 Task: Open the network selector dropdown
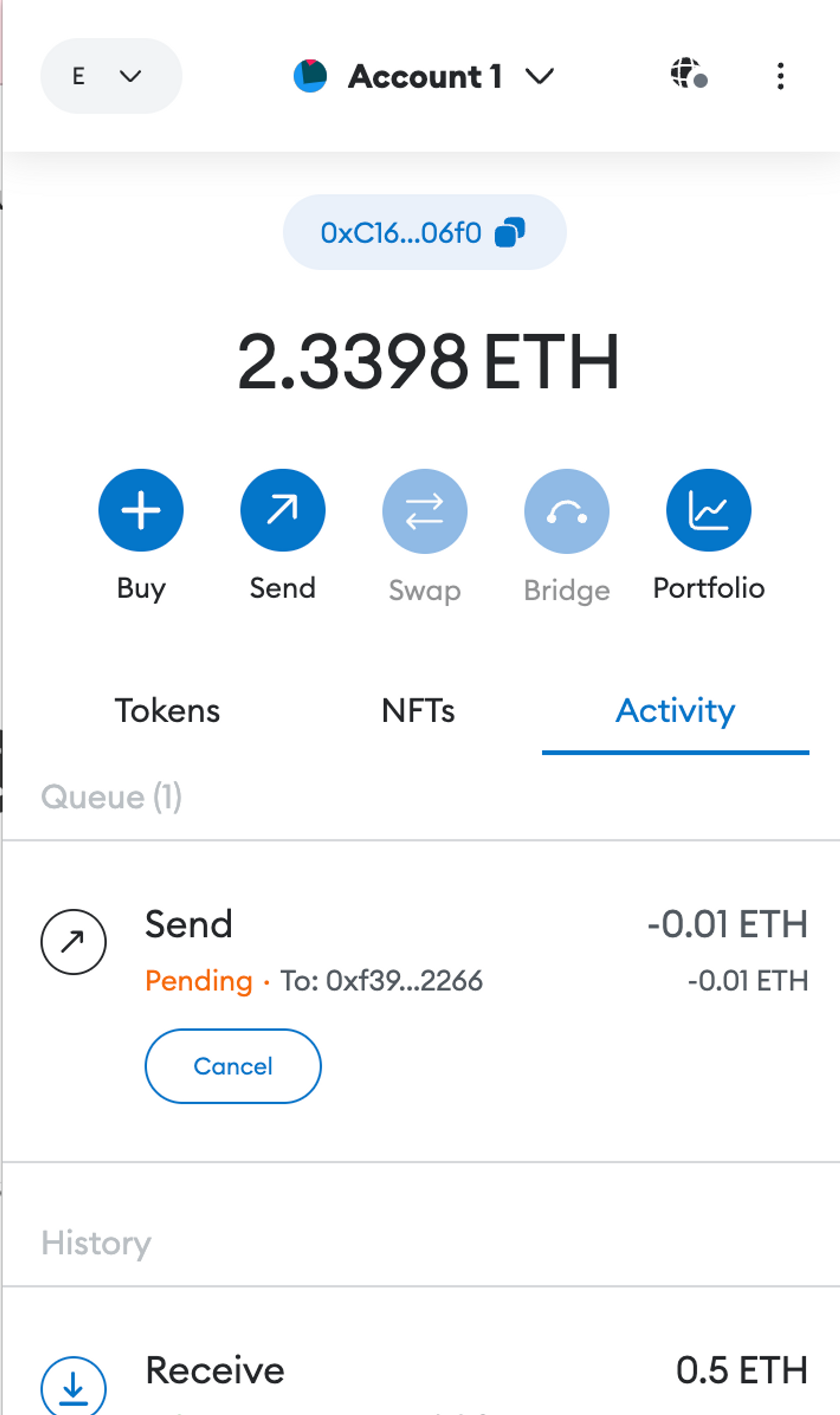click(111, 76)
